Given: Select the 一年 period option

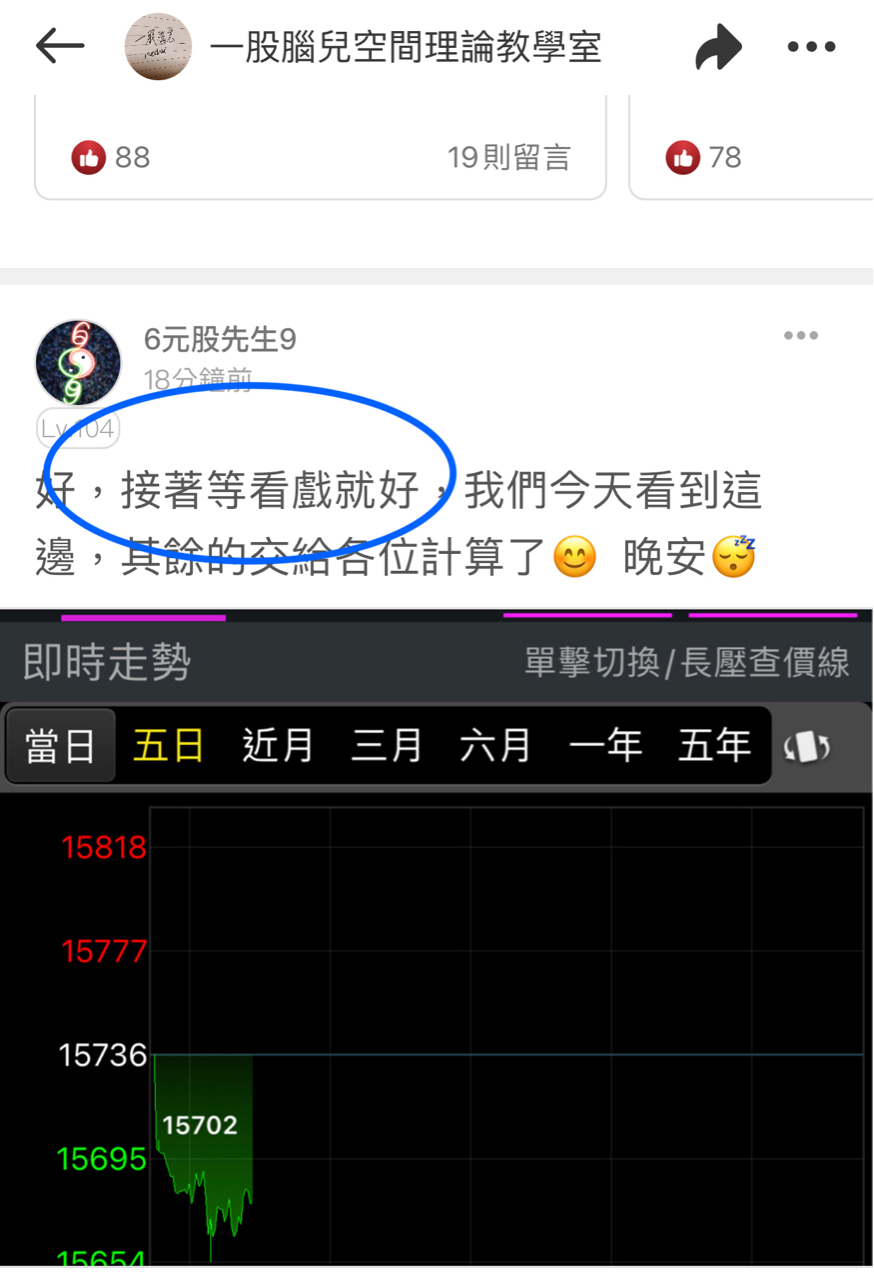Looking at the screenshot, I should point(606,746).
